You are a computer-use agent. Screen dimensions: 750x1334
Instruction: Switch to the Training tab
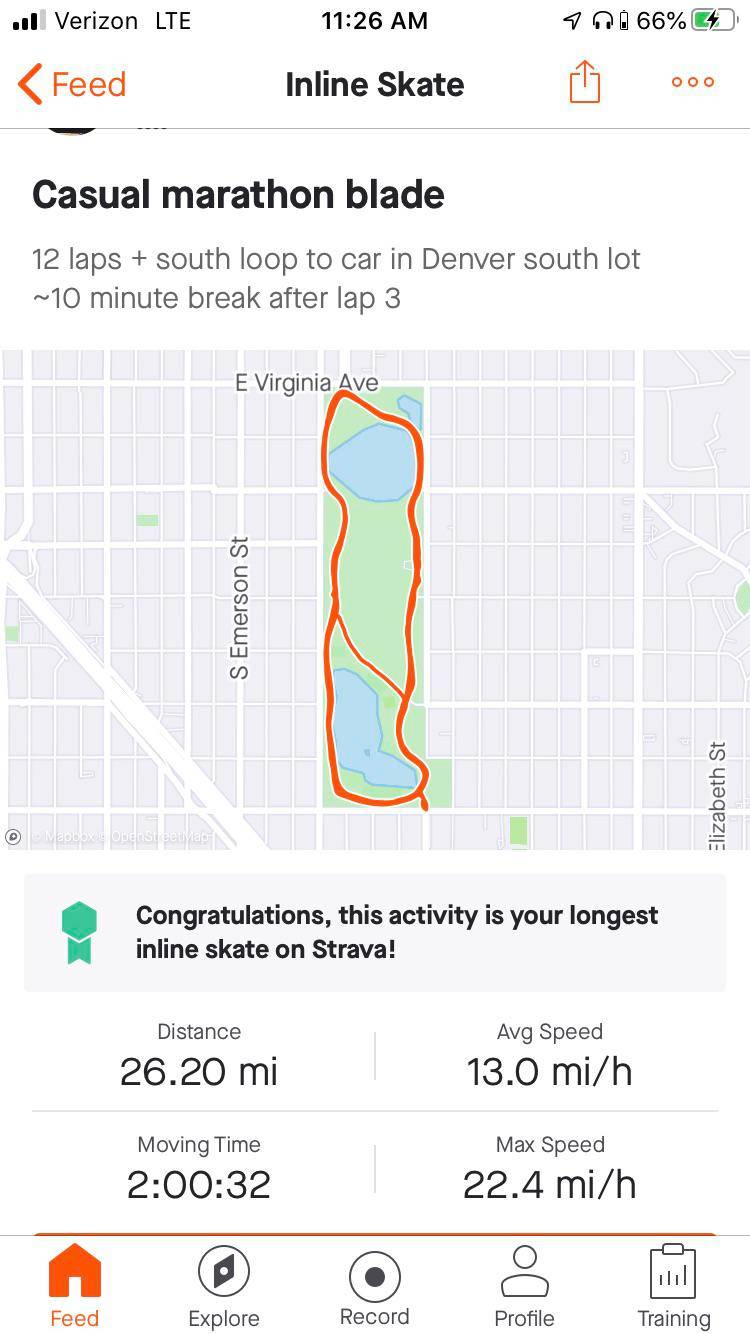pos(673,1285)
